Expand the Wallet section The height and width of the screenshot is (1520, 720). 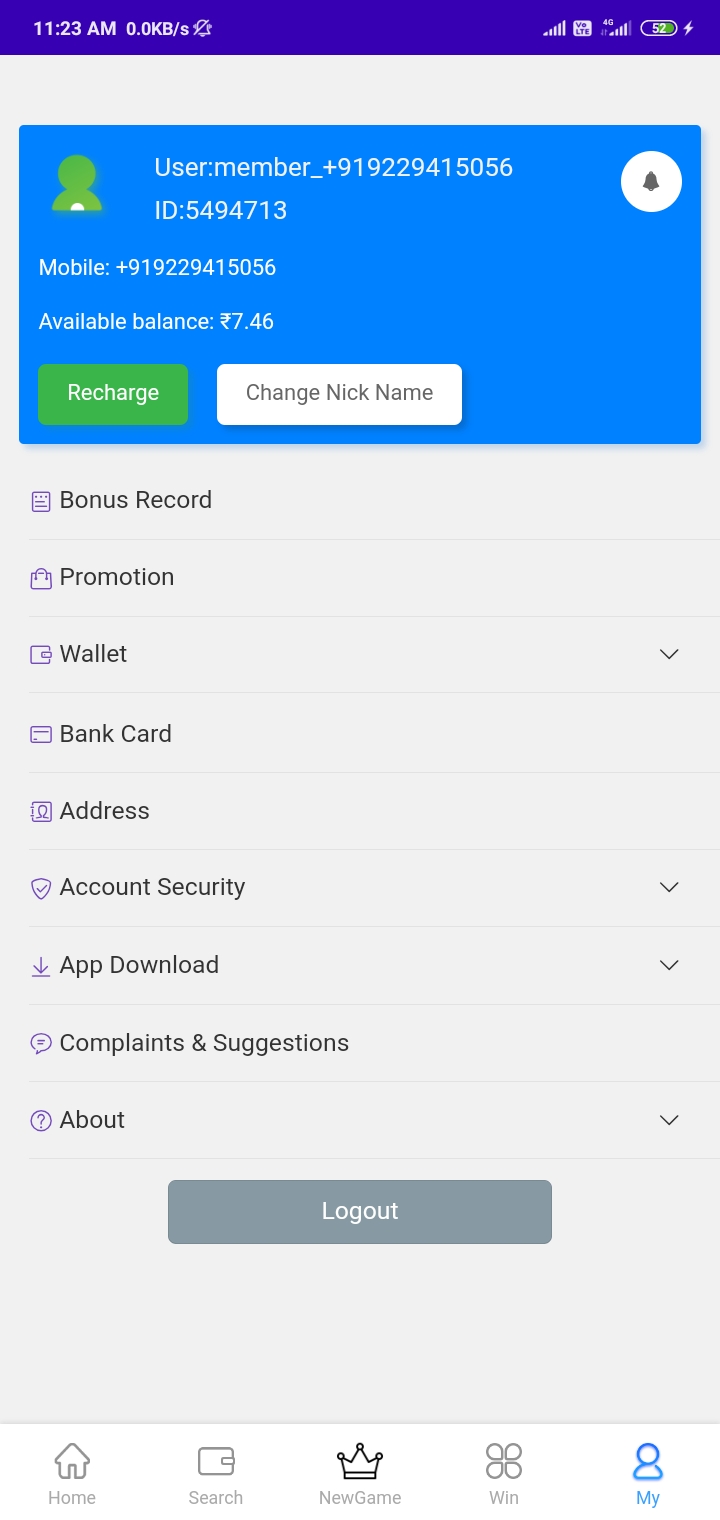click(x=374, y=654)
